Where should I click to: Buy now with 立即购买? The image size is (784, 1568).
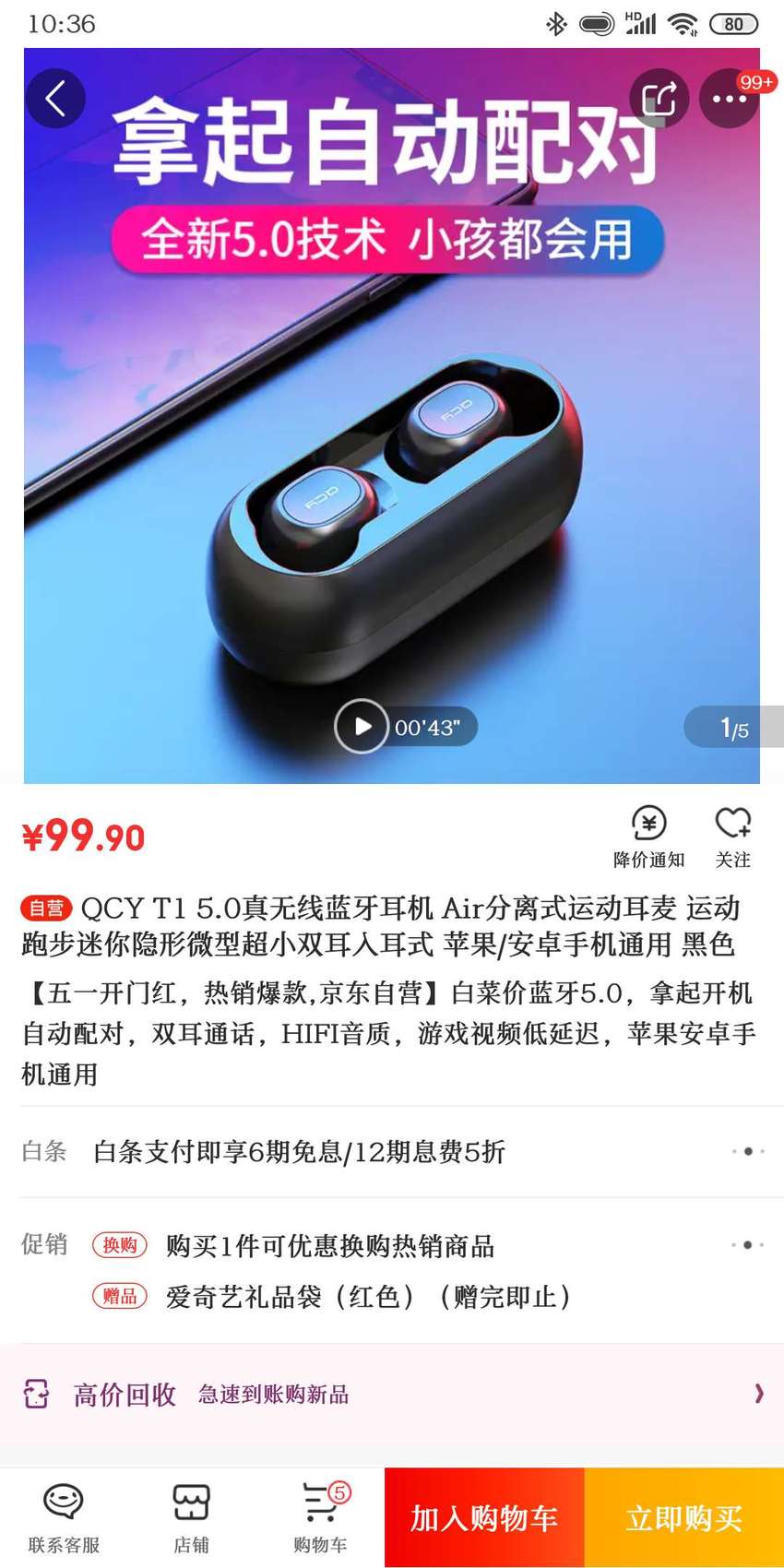click(684, 1517)
